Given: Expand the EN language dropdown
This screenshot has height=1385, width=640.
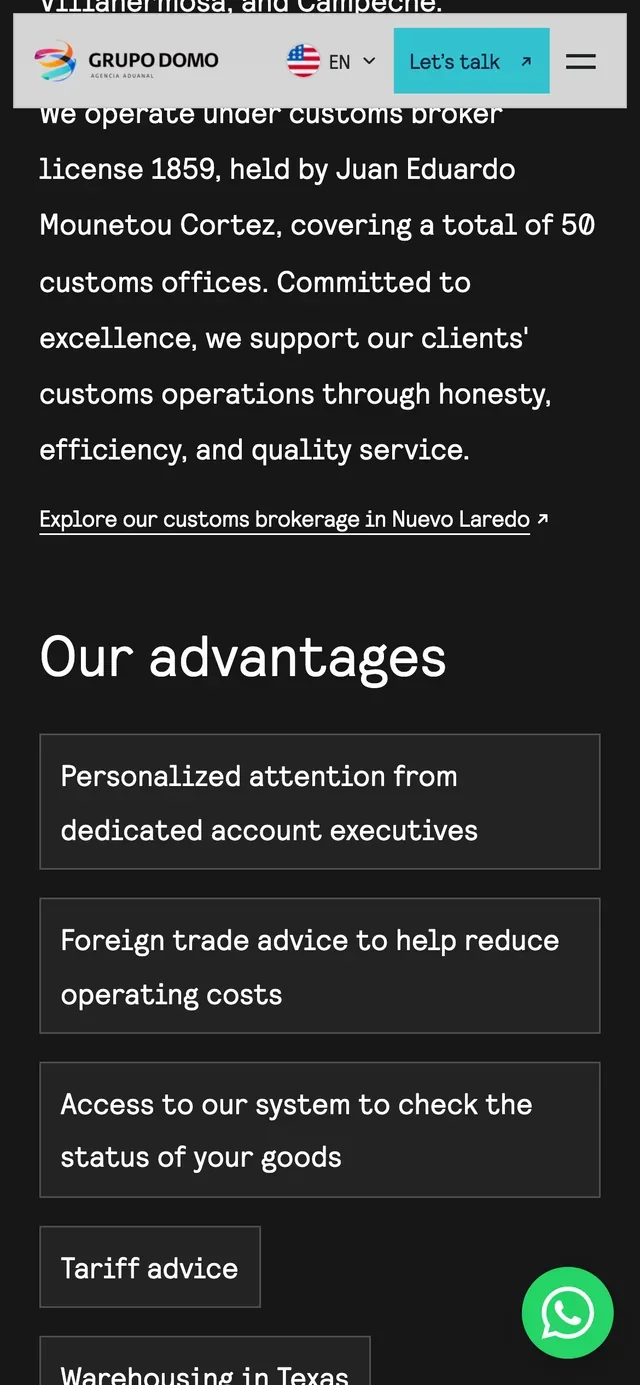Looking at the screenshot, I should pos(331,61).
